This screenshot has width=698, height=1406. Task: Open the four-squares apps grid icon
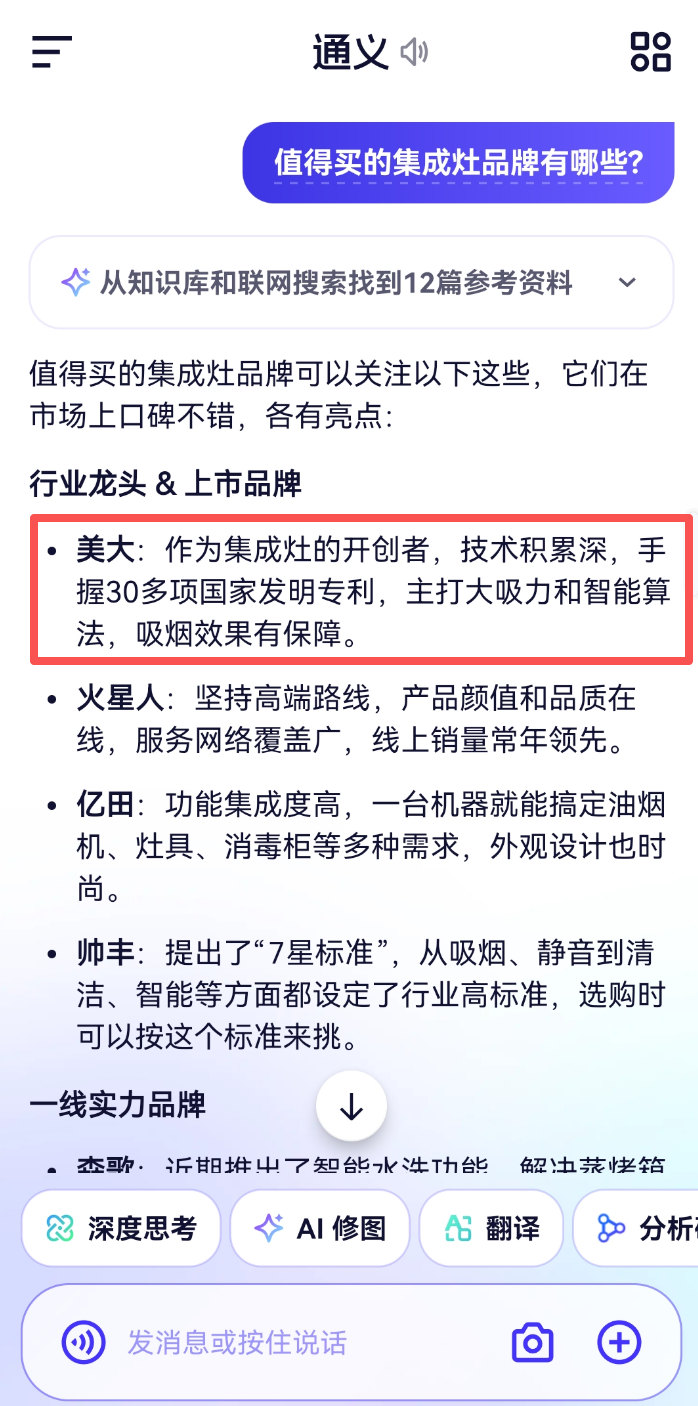650,52
